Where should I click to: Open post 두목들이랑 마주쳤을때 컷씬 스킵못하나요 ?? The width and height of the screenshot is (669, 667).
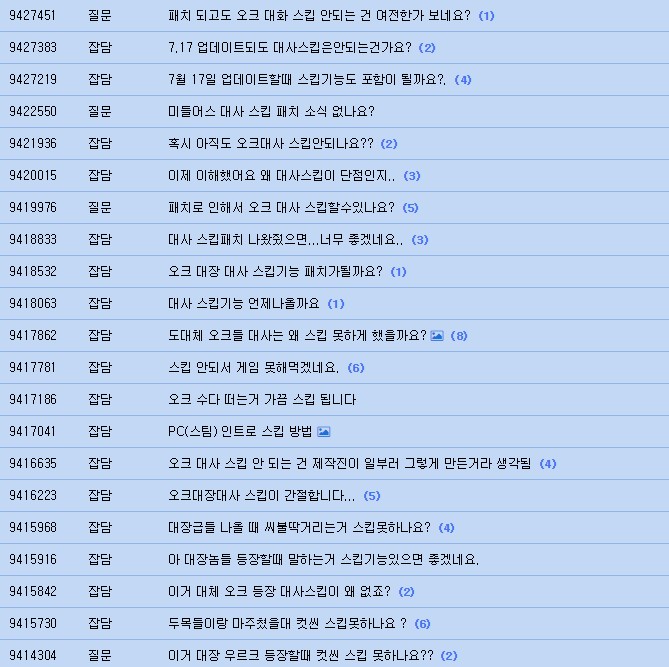click(287, 624)
